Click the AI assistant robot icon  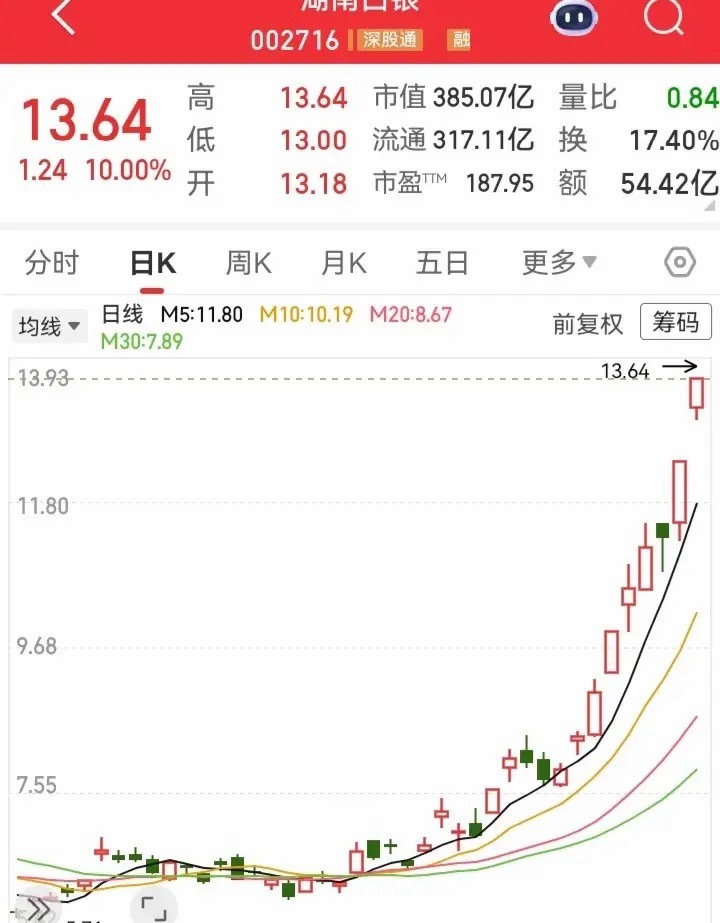pos(572,17)
